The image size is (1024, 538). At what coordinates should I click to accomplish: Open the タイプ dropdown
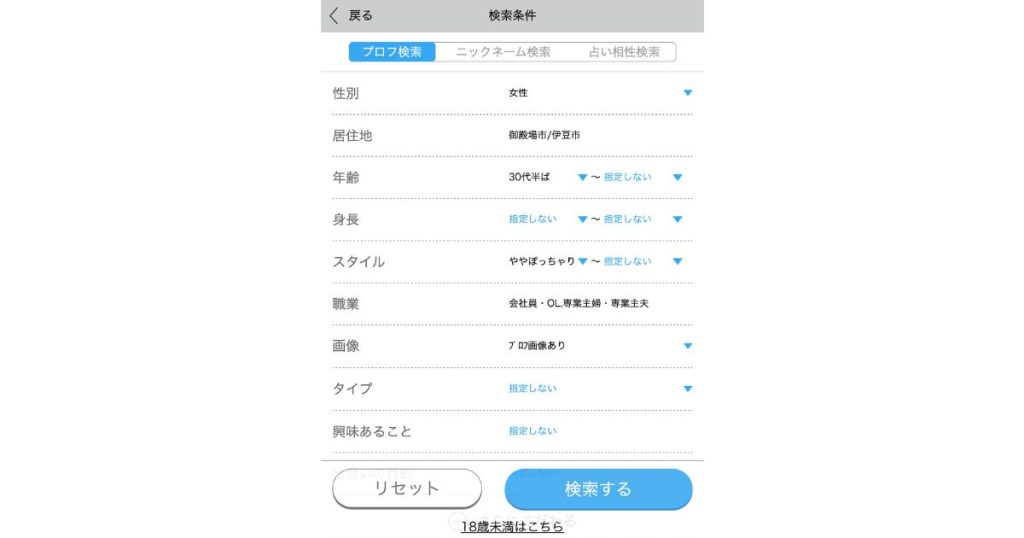click(x=598, y=388)
